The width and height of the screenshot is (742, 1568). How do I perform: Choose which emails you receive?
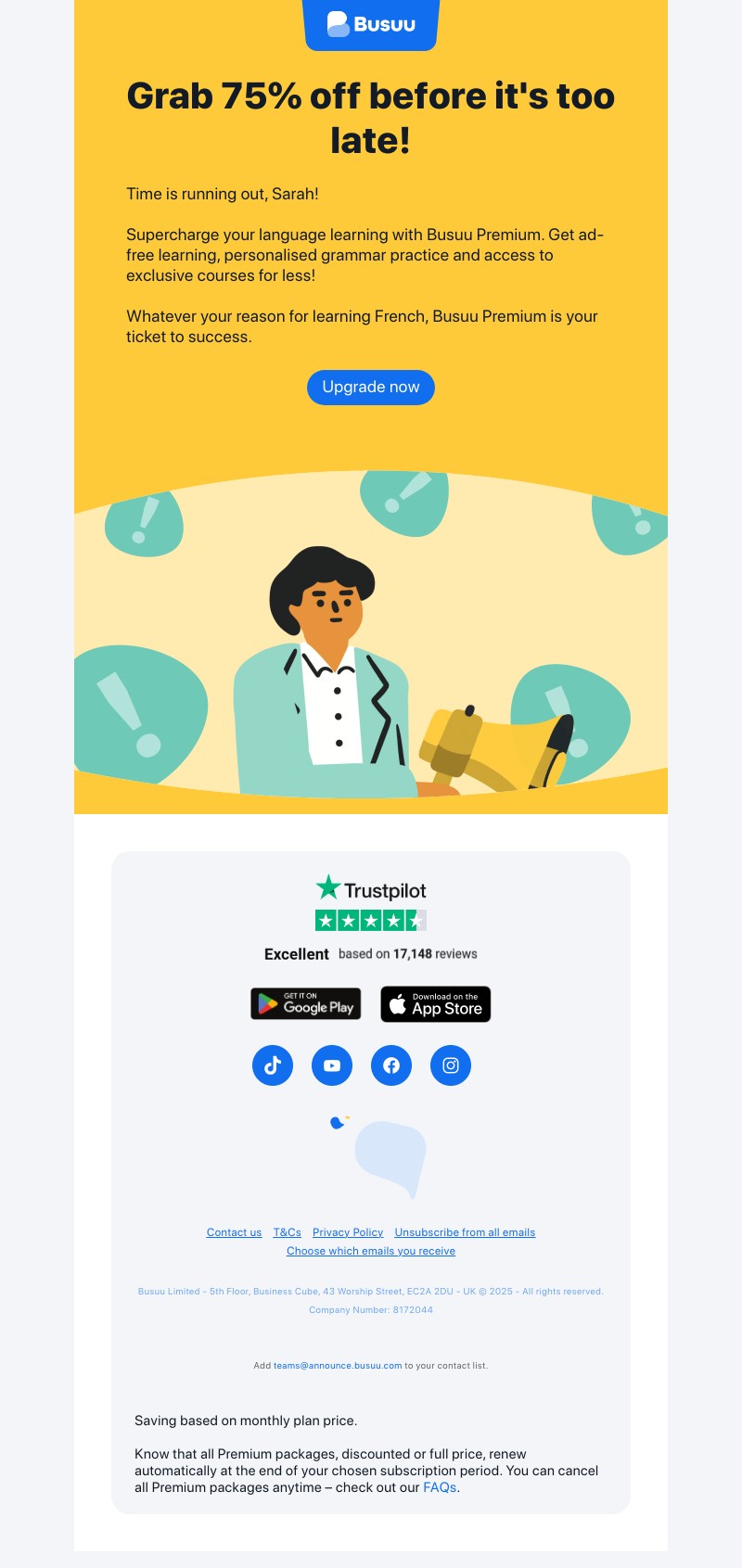[371, 1251]
